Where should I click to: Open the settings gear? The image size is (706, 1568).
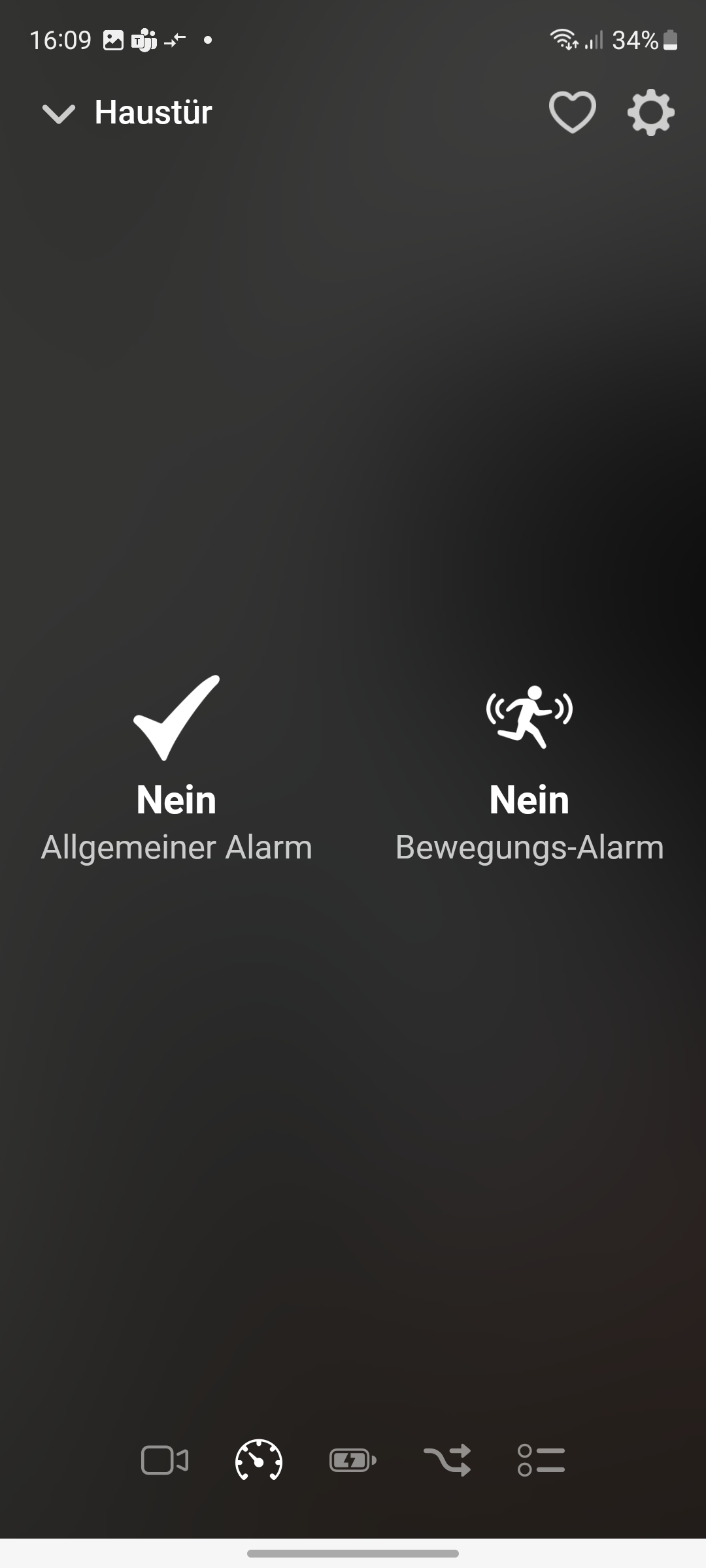(650, 112)
